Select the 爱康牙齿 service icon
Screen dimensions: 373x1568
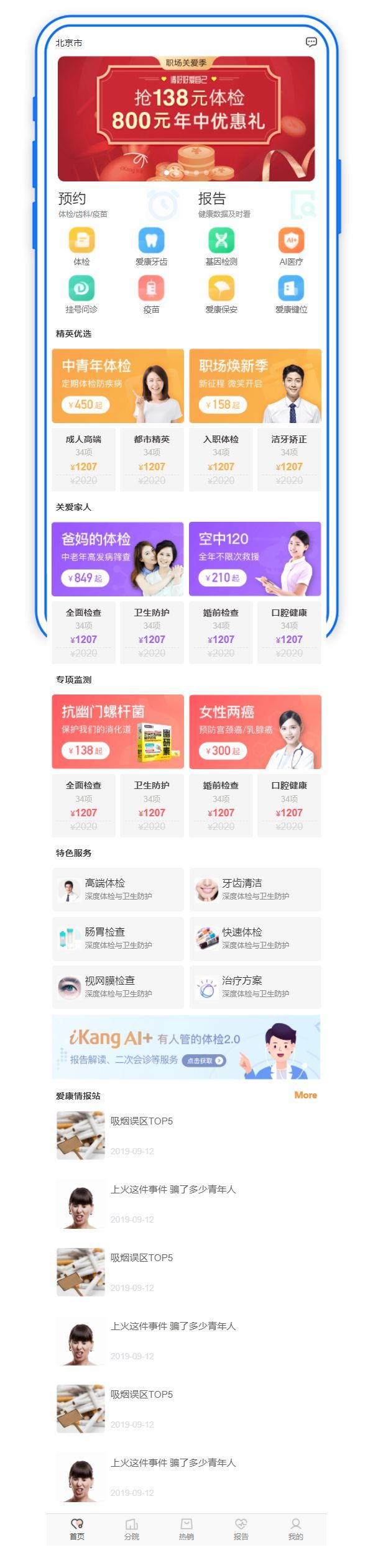[151, 245]
